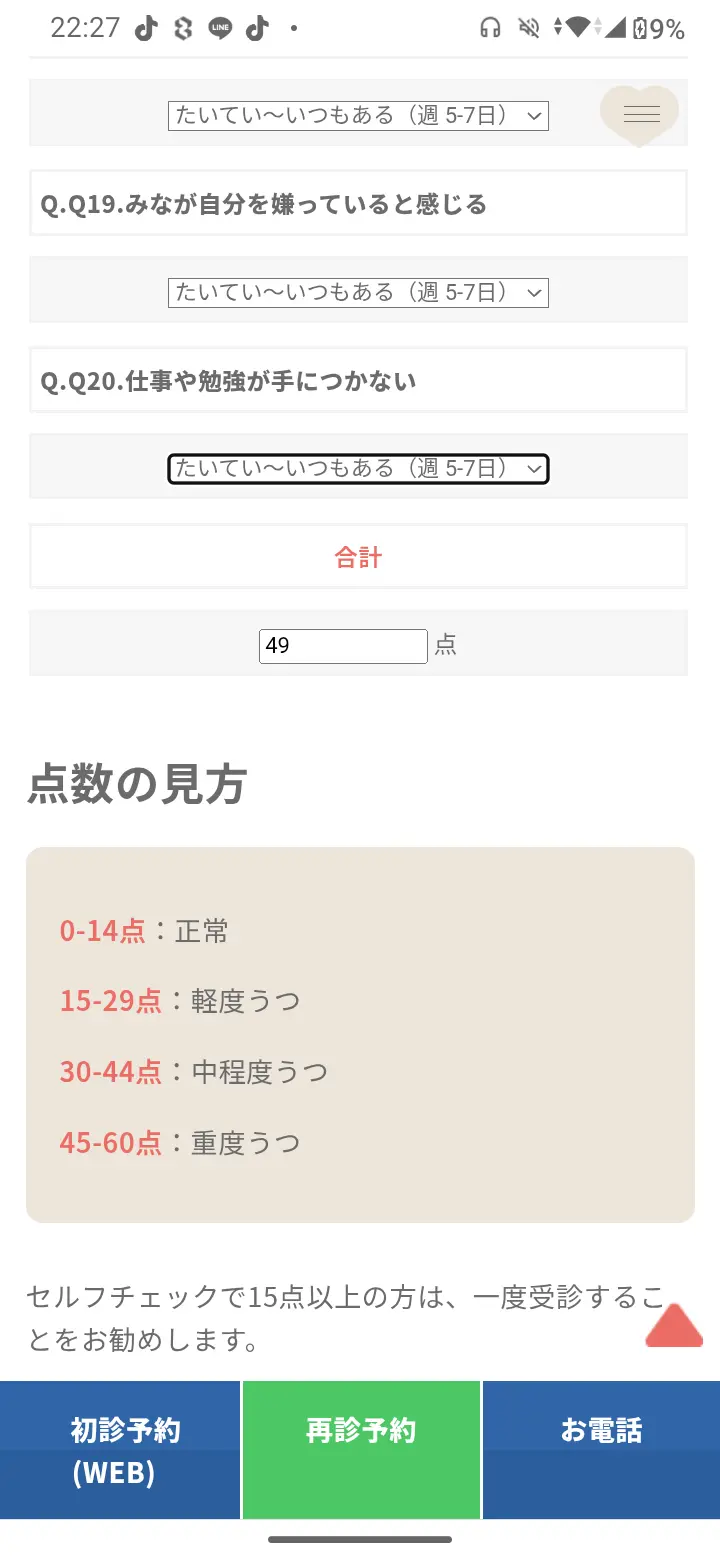Open the answer dropdown for Q19
The width and height of the screenshot is (720, 1560).
point(358,292)
